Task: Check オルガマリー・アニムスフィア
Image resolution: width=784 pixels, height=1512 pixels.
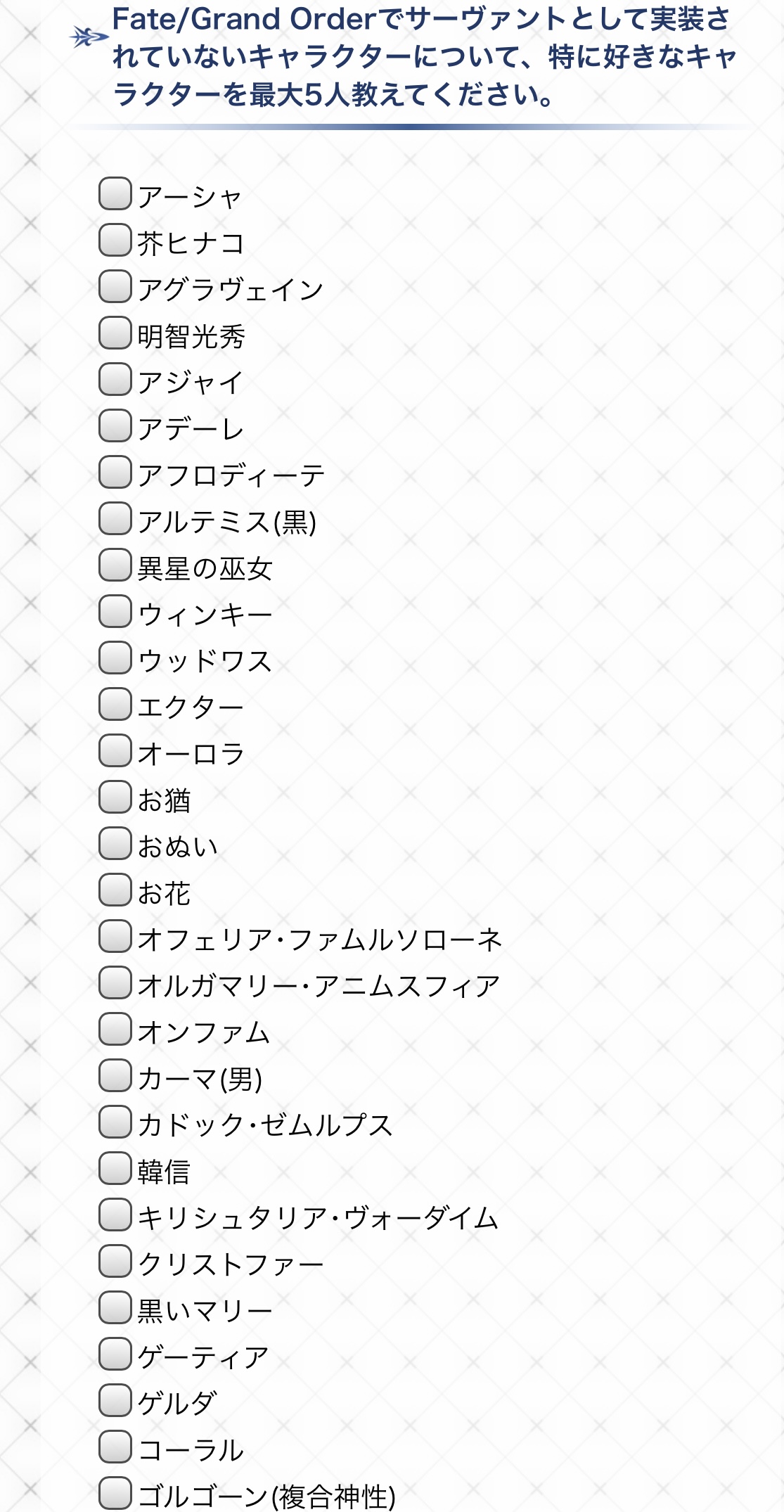Action: (115, 982)
